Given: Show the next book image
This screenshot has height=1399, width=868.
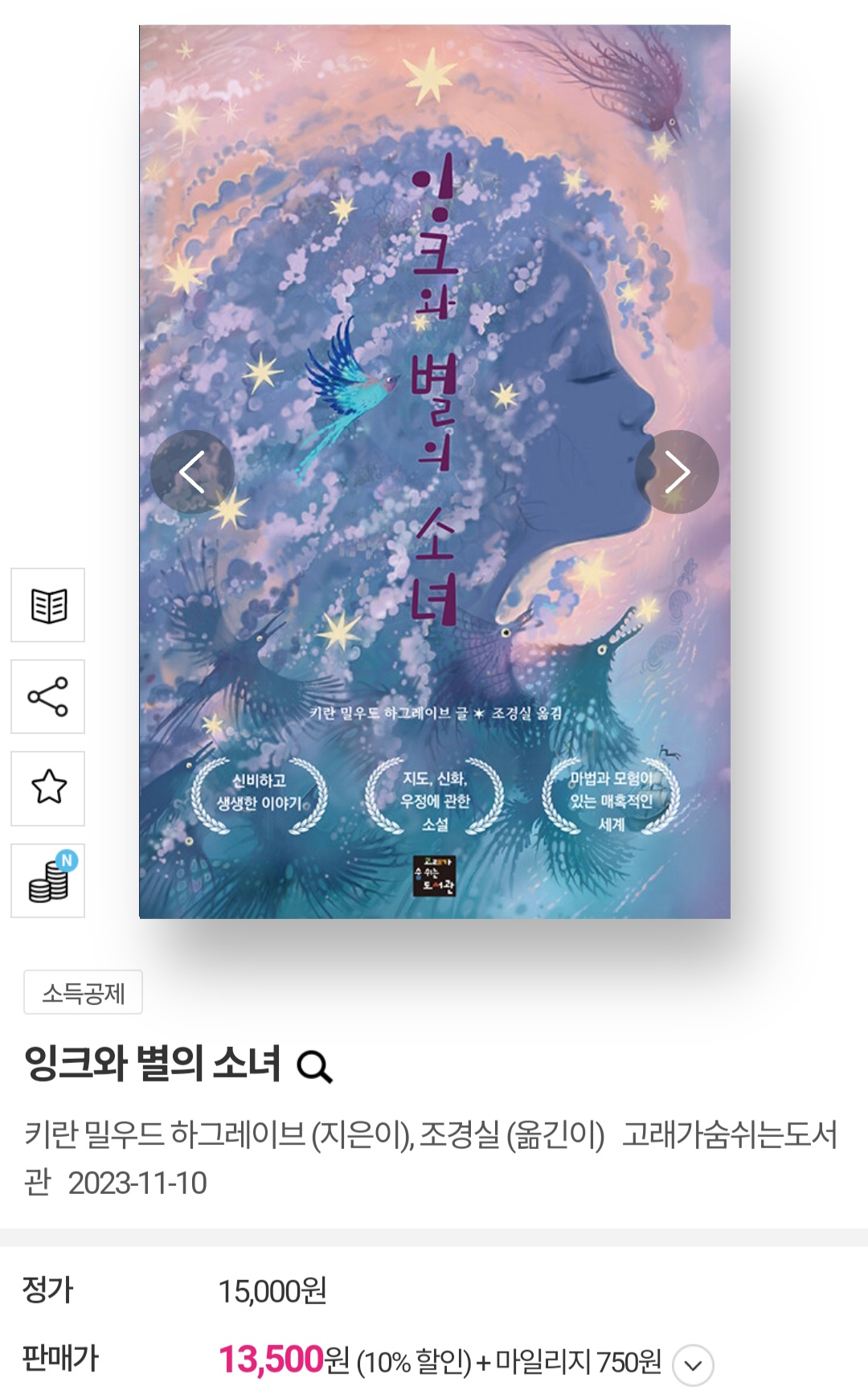Looking at the screenshot, I should (x=677, y=472).
